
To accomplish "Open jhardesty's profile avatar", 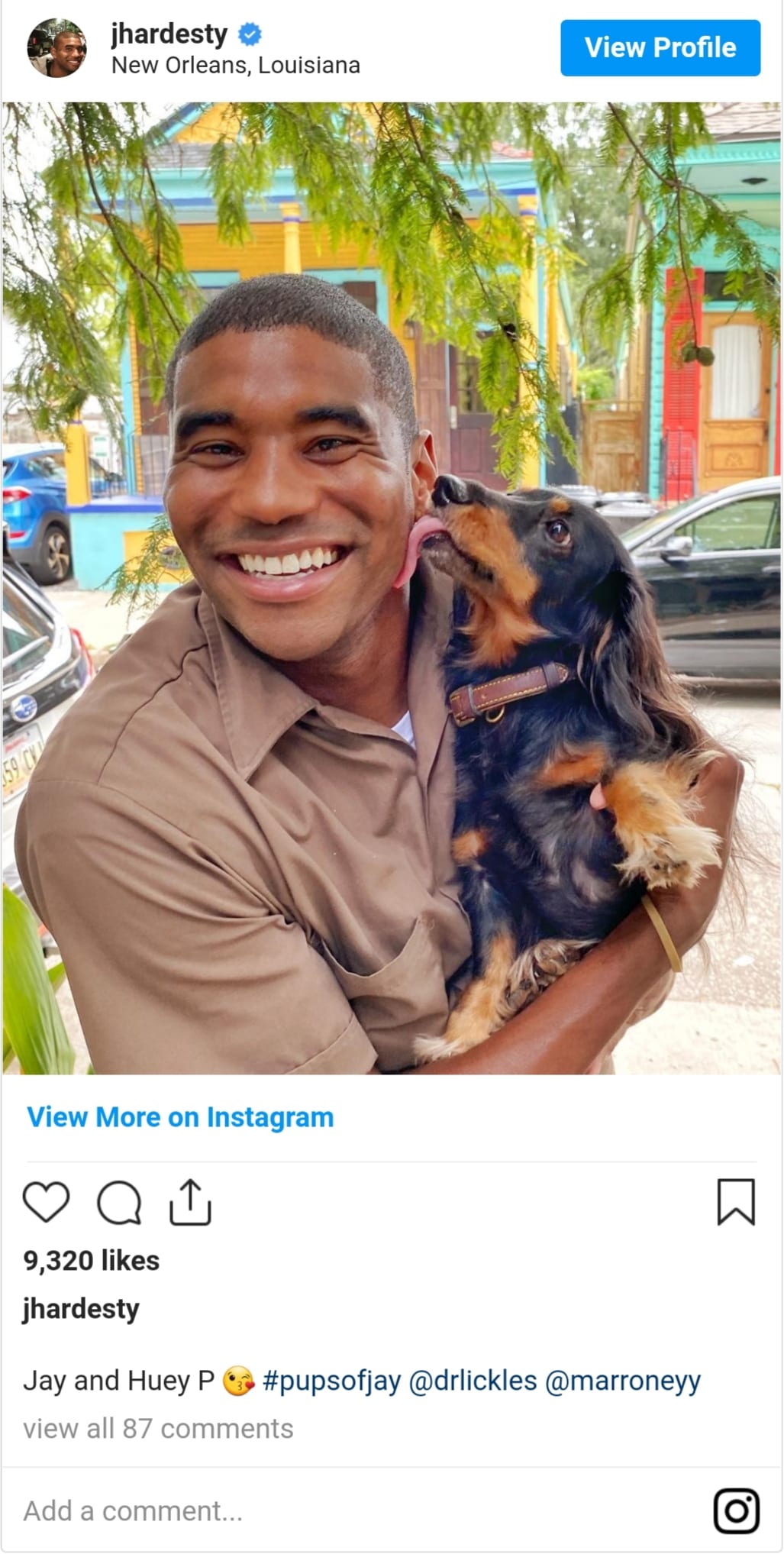I will point(56,47).
